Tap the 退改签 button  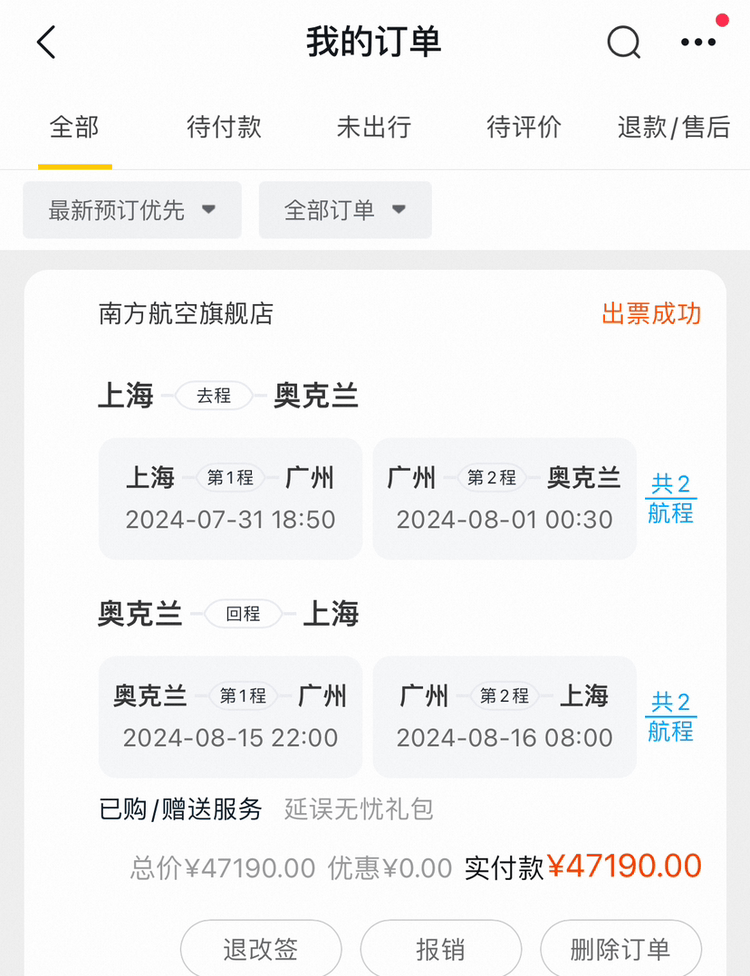pos(261,948)
